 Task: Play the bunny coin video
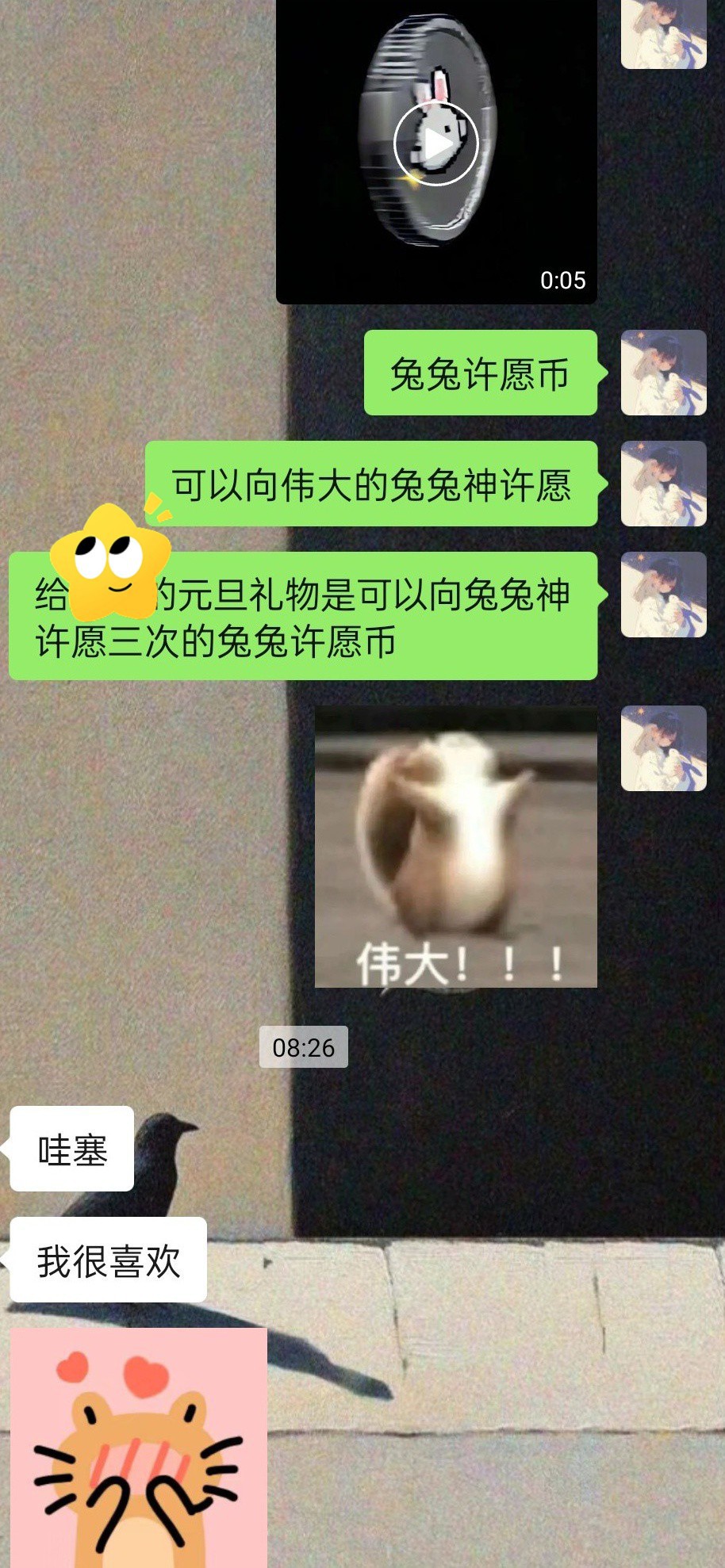click(436, 144)
